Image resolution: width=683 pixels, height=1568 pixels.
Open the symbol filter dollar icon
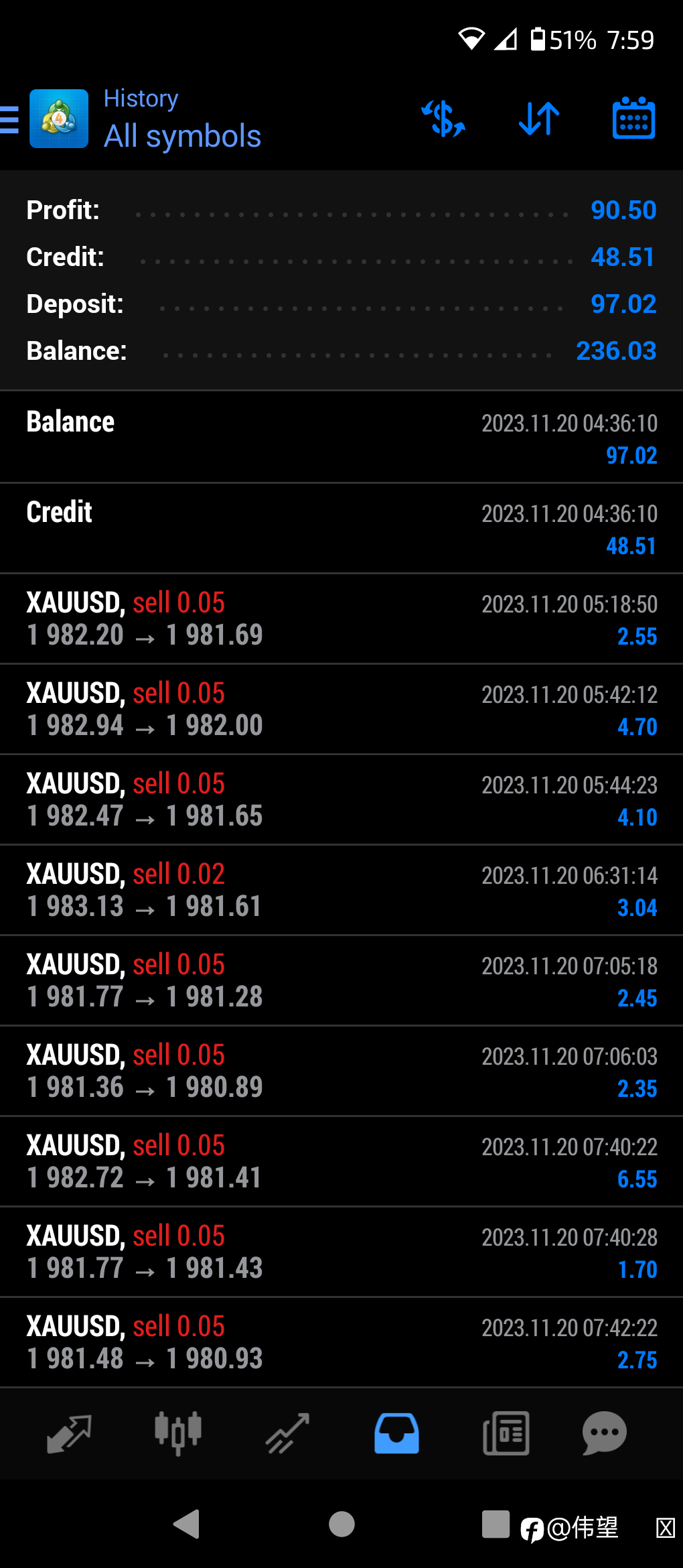(443, 119)
